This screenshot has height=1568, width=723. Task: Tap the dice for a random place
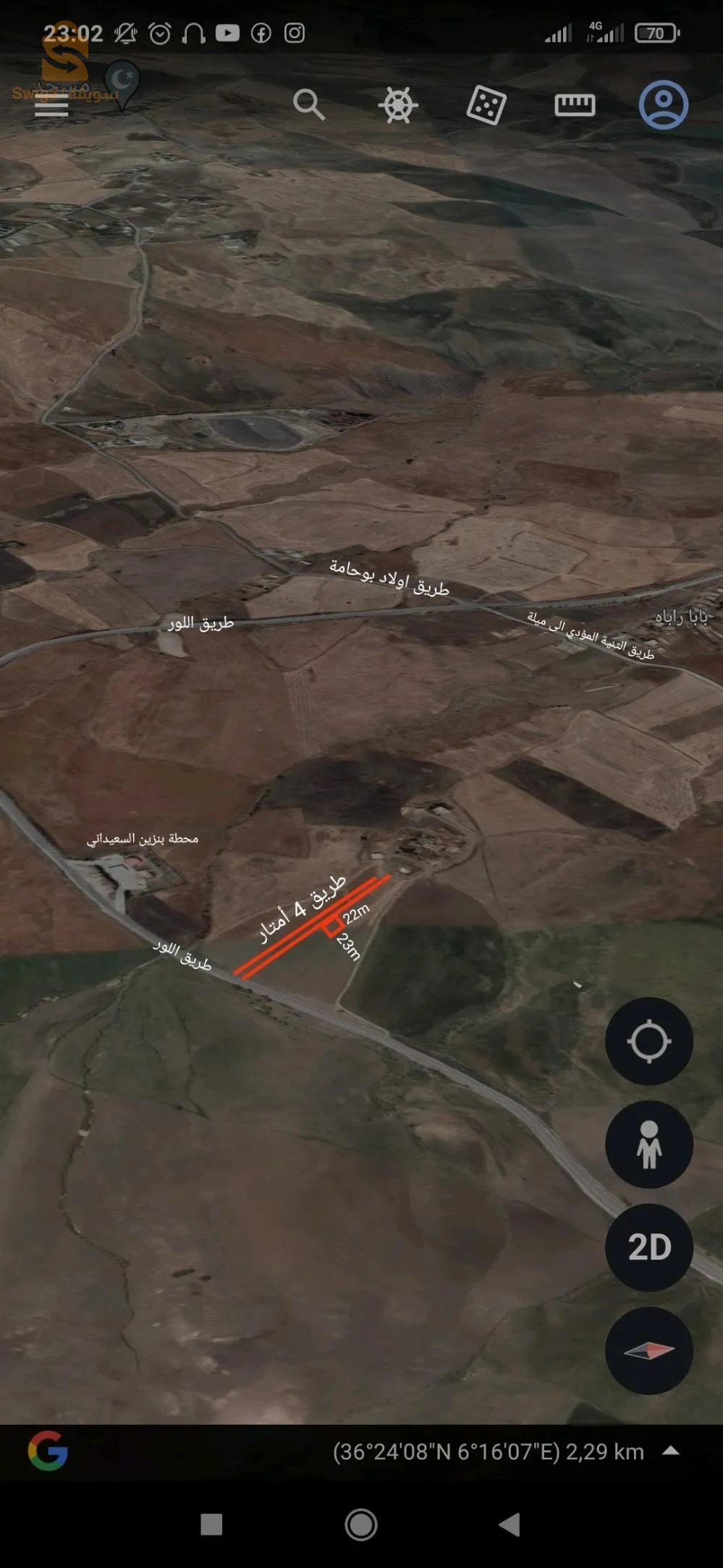pyautogui.click(x=486, y=106)
